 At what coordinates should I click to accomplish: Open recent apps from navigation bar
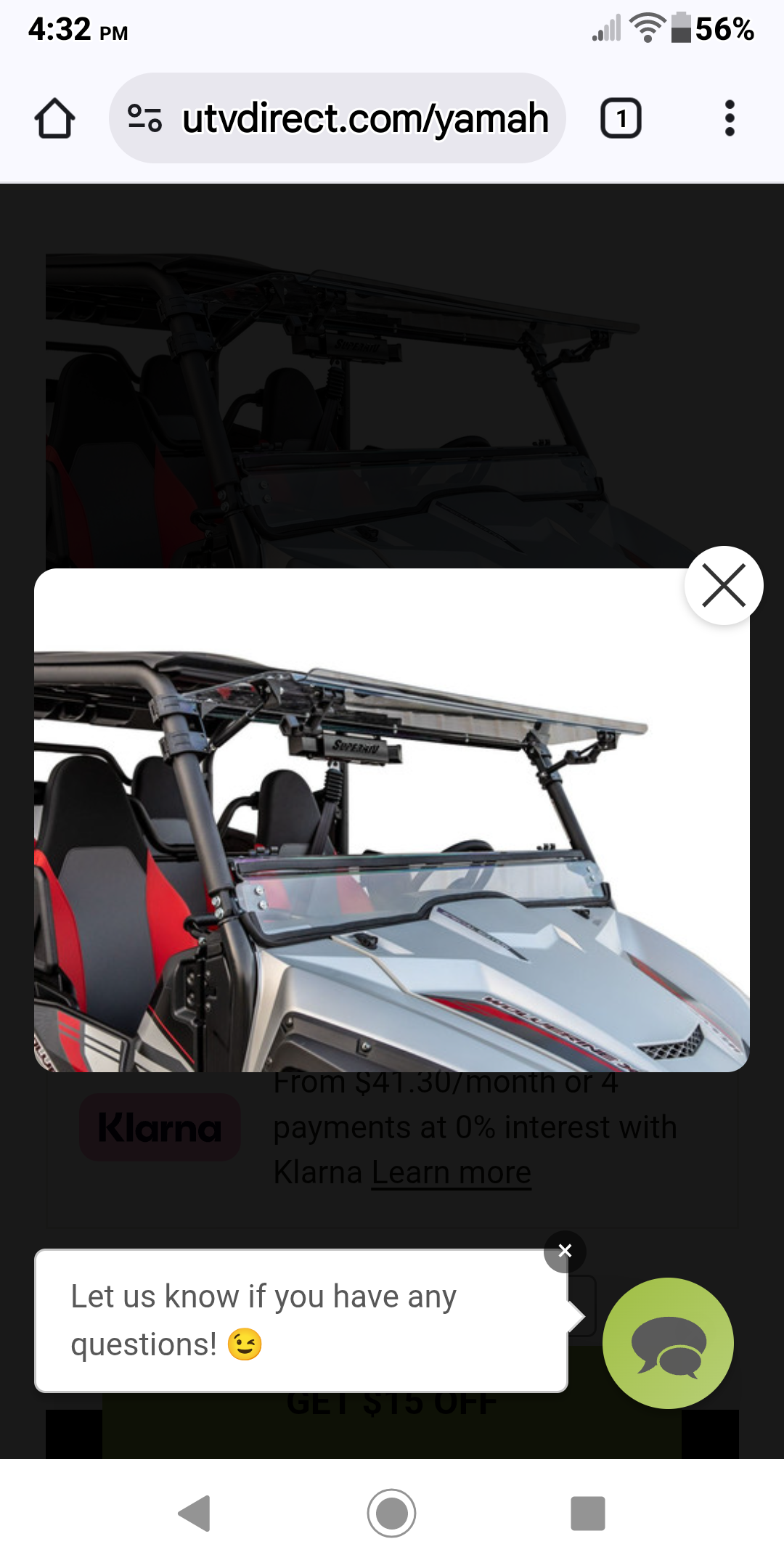[x=587, y=1514]
